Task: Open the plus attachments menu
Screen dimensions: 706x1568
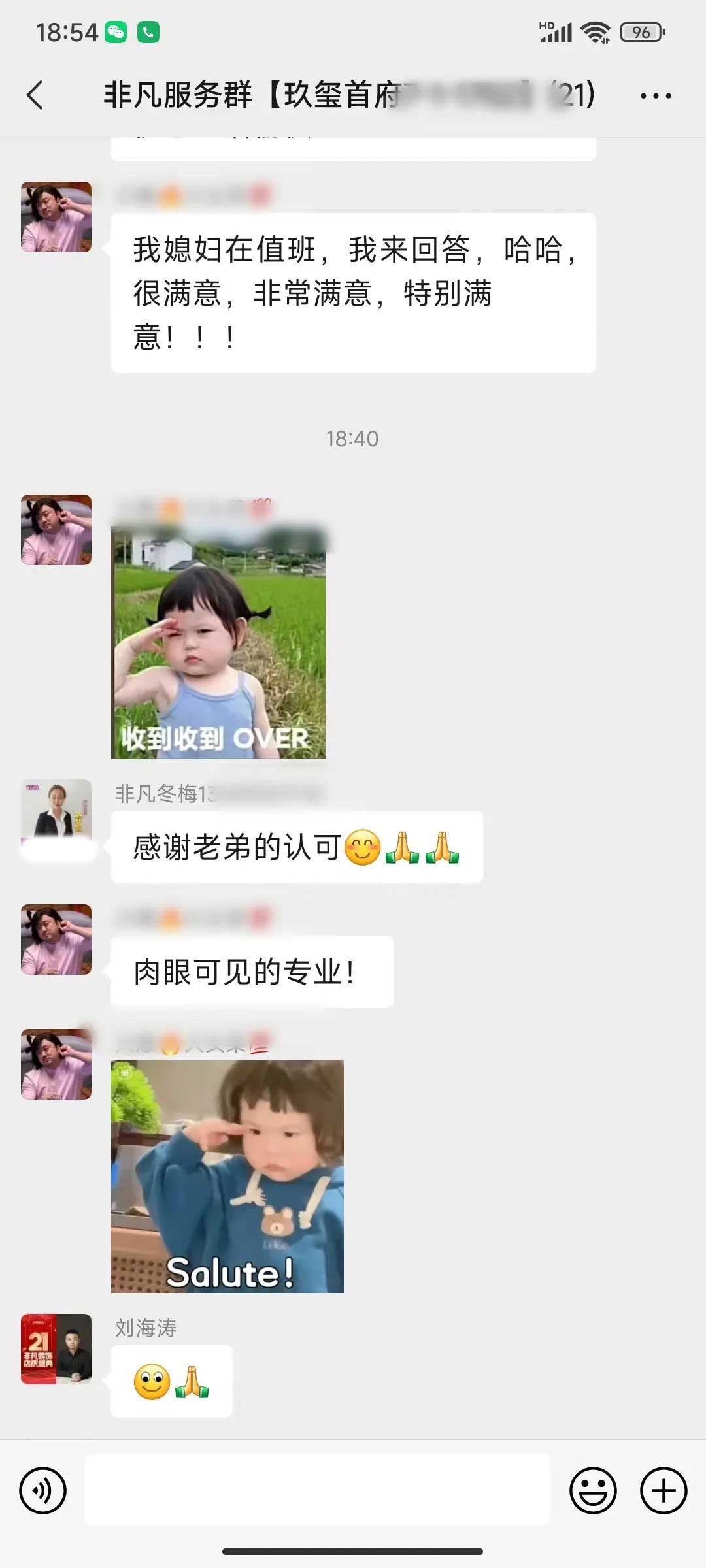Action: point(663,1491)
